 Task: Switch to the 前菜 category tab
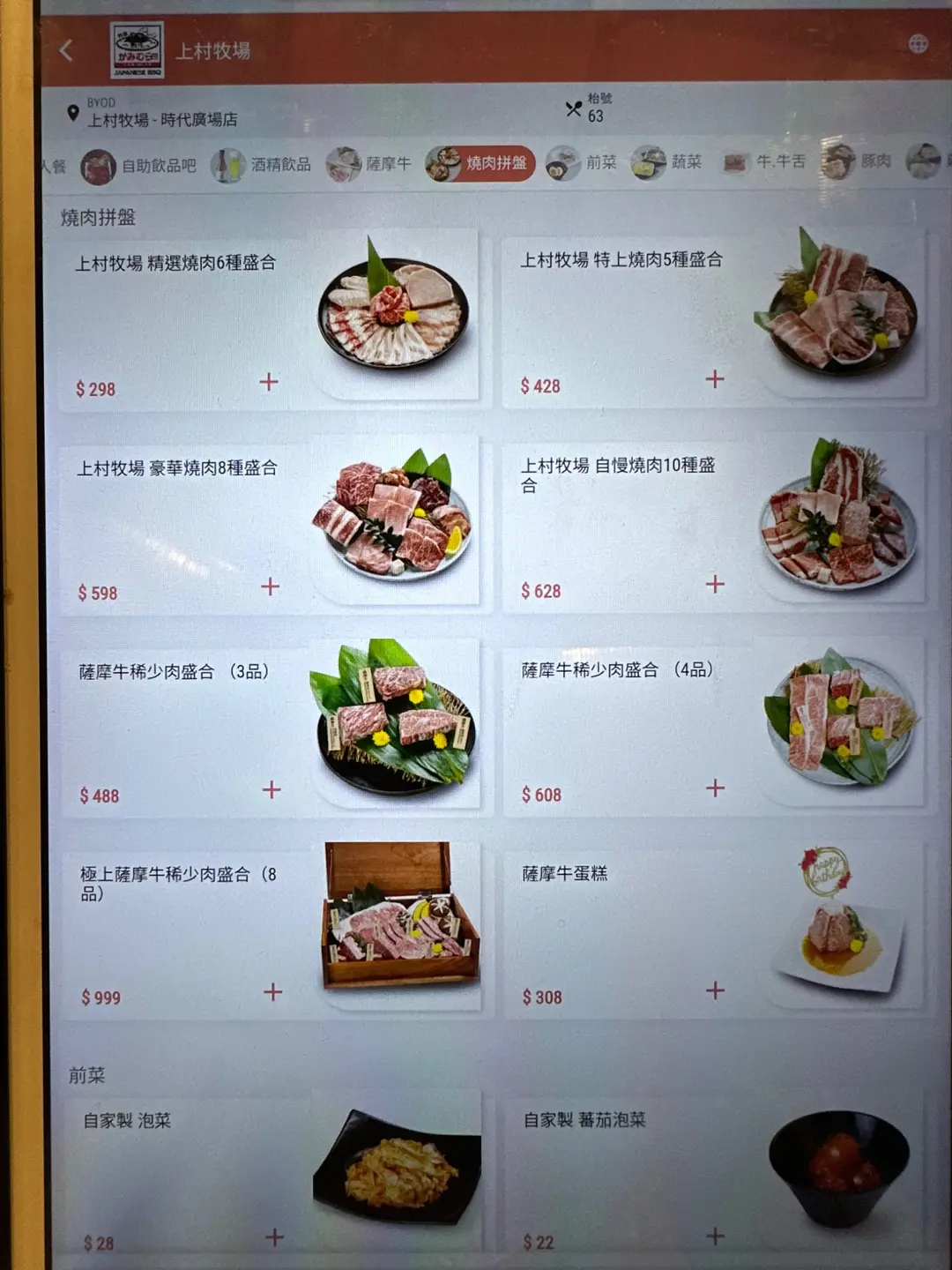pyautogui.click(x=583, y=163)
